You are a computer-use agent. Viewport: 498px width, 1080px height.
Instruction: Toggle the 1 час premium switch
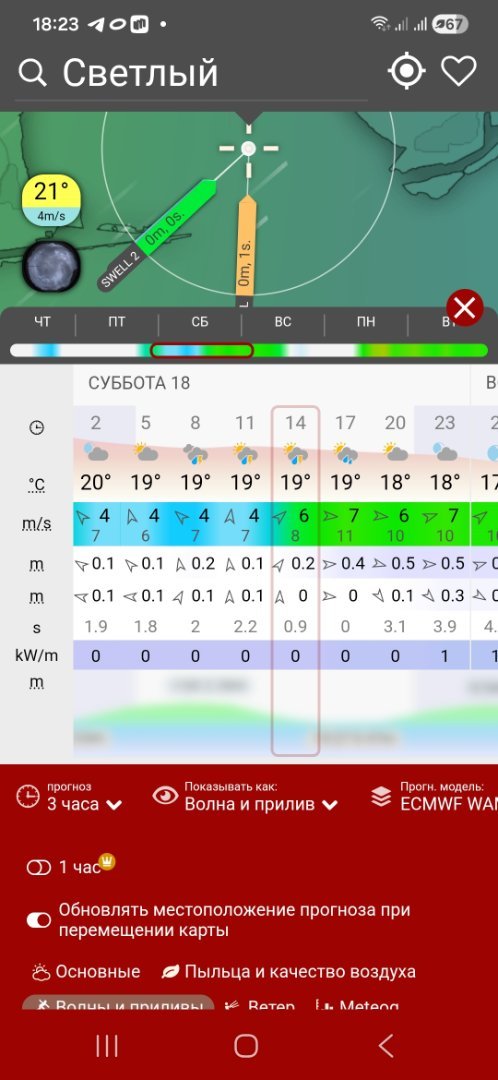coord(39,868)
